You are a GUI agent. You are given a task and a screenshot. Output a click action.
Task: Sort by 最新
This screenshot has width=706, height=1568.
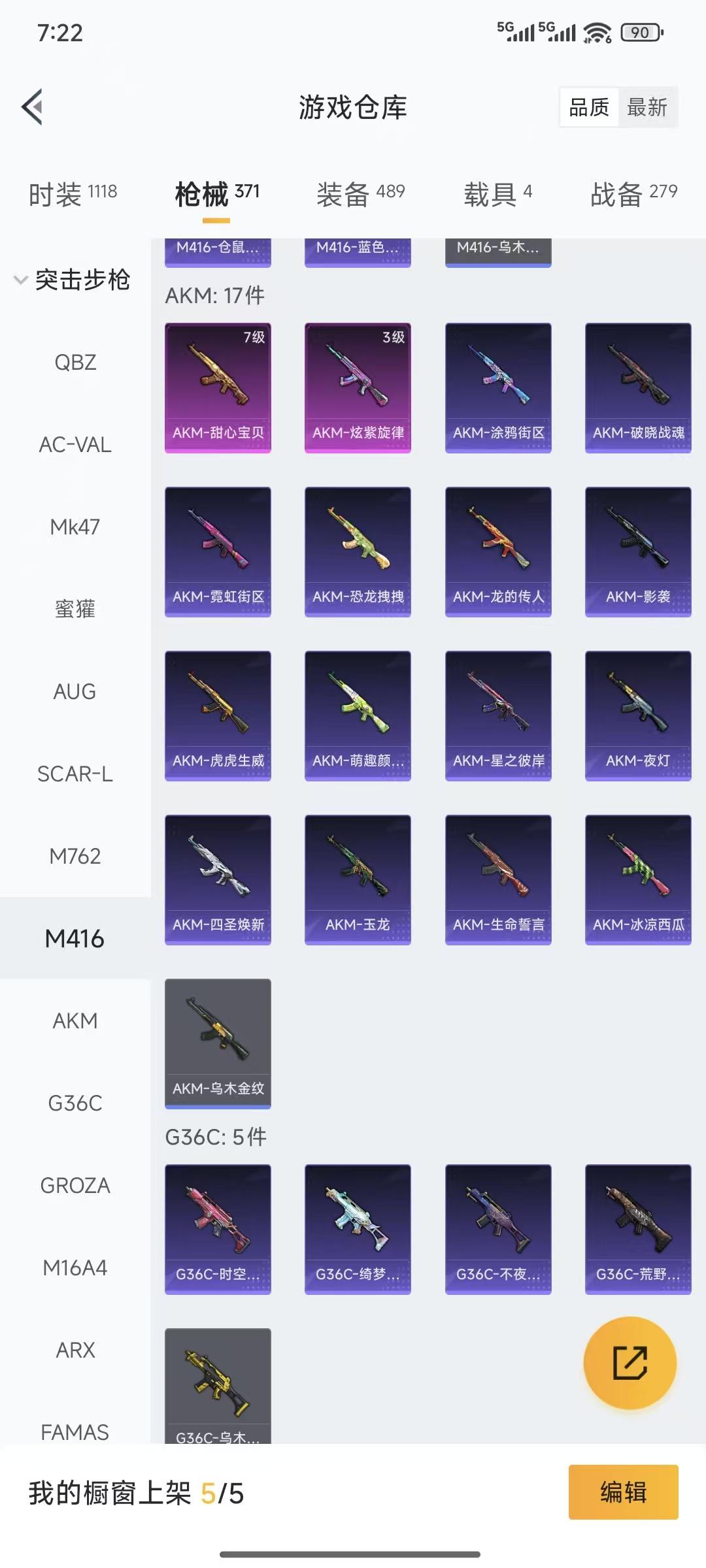(x=647, y=107)
